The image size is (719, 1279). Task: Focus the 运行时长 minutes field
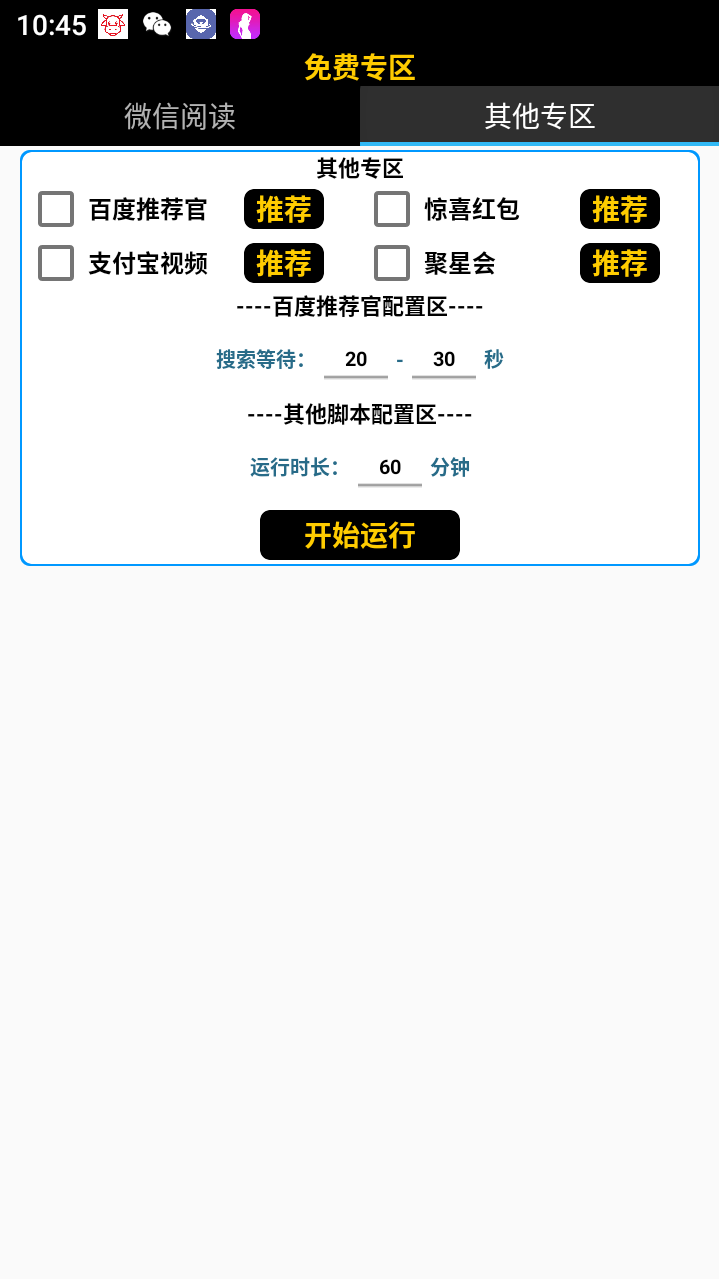(x=390, y=468)
